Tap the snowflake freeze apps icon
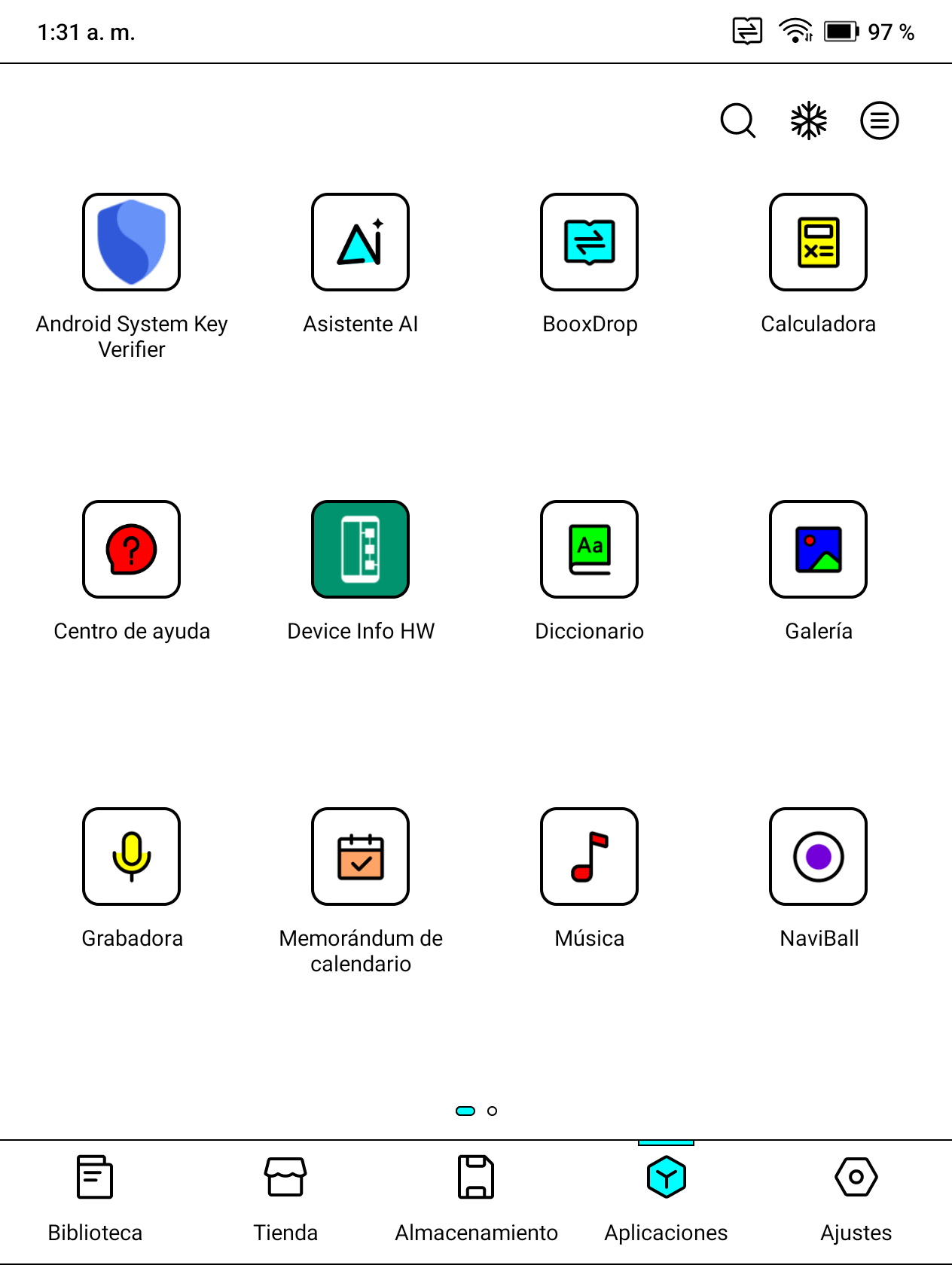This screenshot has width=952, height=1265. click(x=809, y=120)
